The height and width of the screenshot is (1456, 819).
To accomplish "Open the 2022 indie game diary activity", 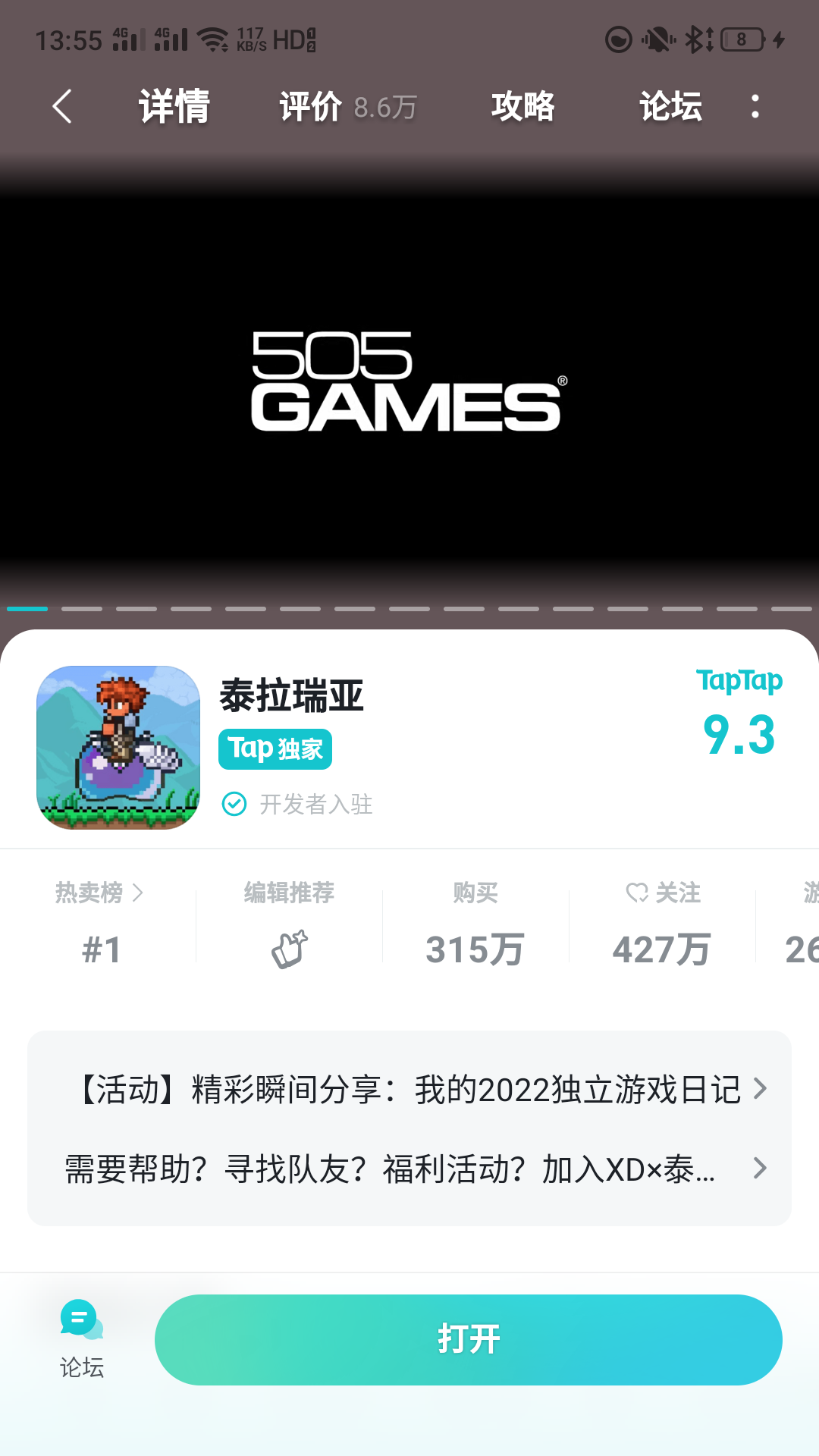I will [409, 1090].
